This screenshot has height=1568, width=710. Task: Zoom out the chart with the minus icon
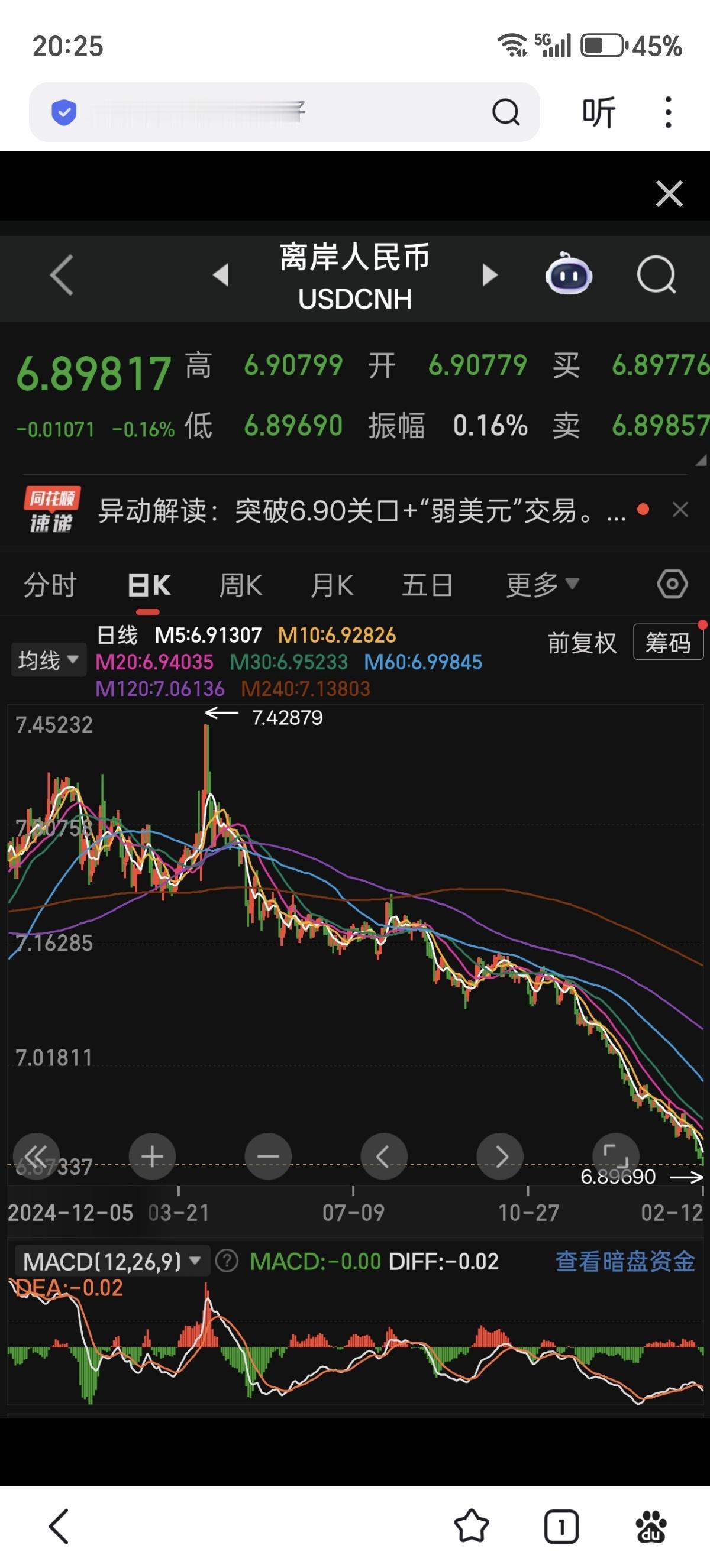[x=268, y=1156]
